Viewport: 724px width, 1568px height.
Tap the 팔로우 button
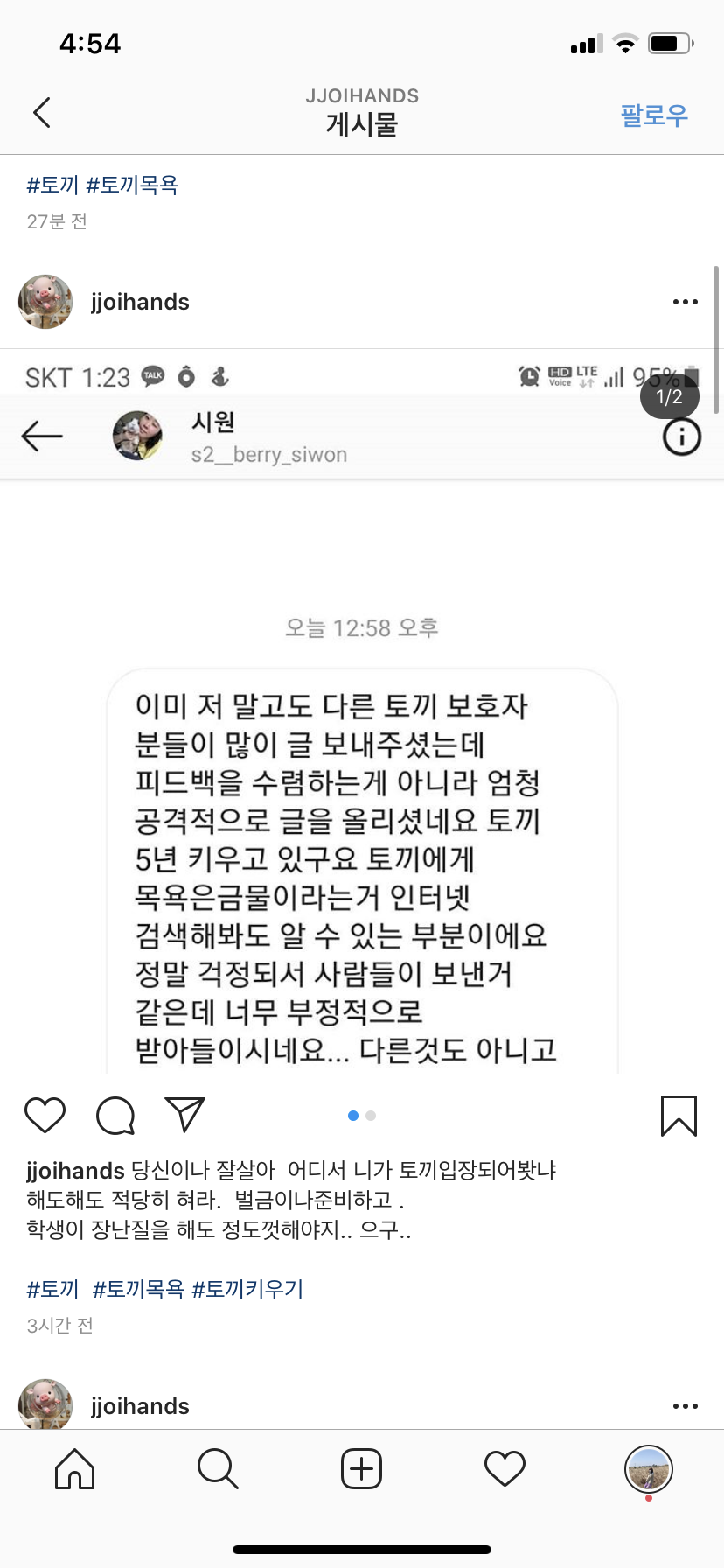[x=654, y=115]
